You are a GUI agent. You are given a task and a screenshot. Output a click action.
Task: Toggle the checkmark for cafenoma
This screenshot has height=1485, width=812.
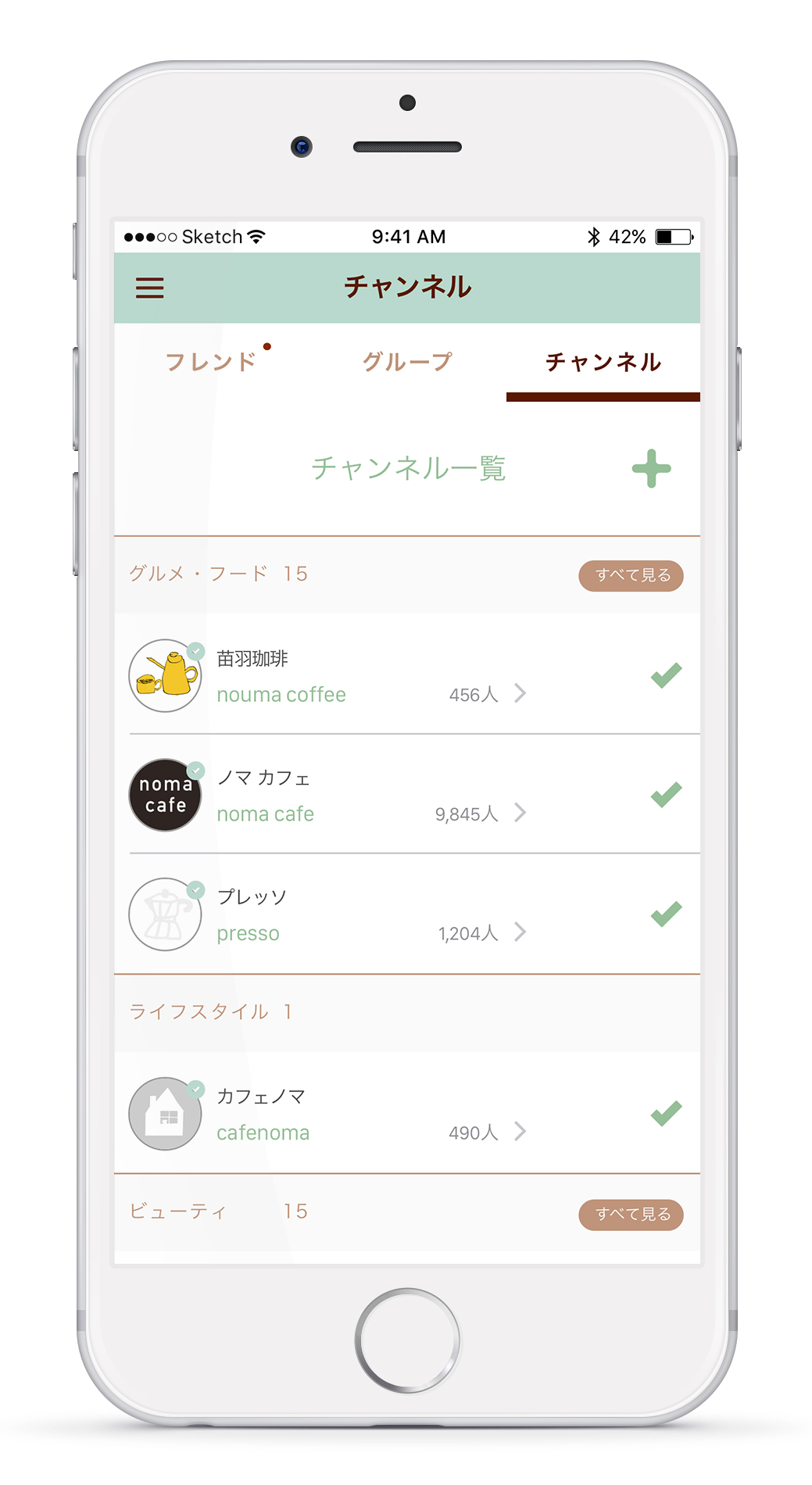(667, 1113)
